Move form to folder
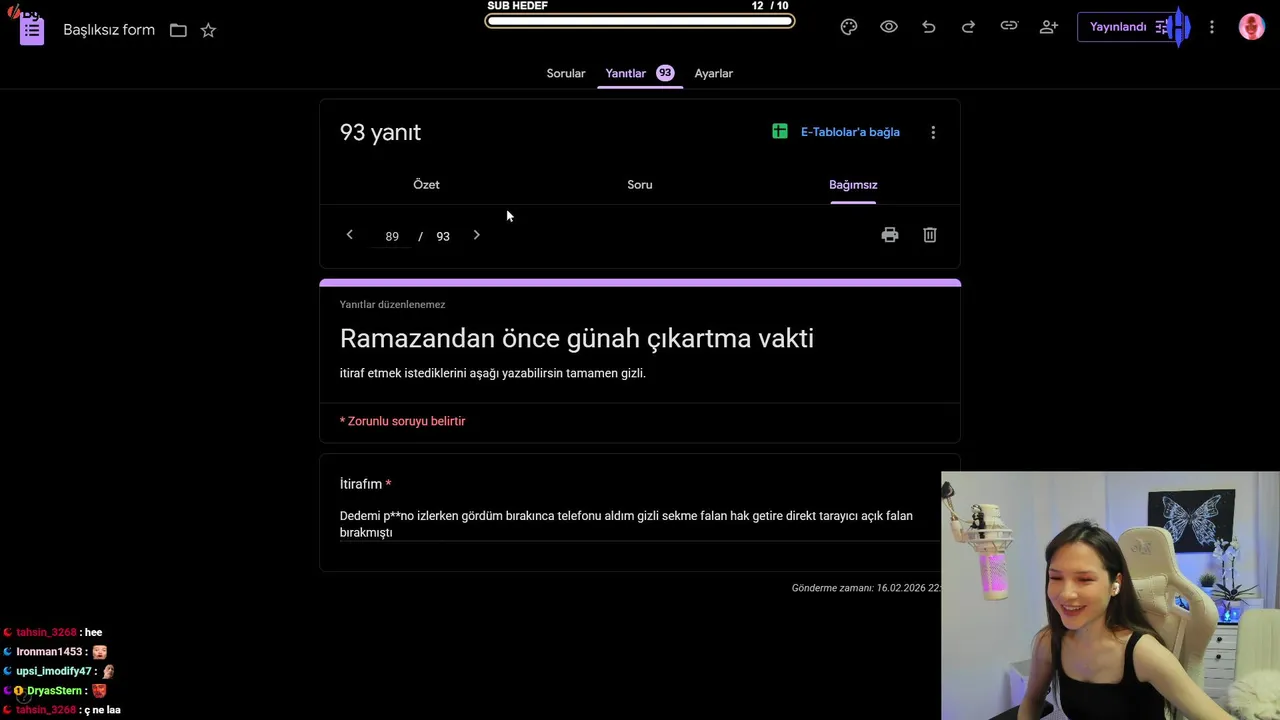The width and height of the screenshot is (1280, 720). coord(178,30)
